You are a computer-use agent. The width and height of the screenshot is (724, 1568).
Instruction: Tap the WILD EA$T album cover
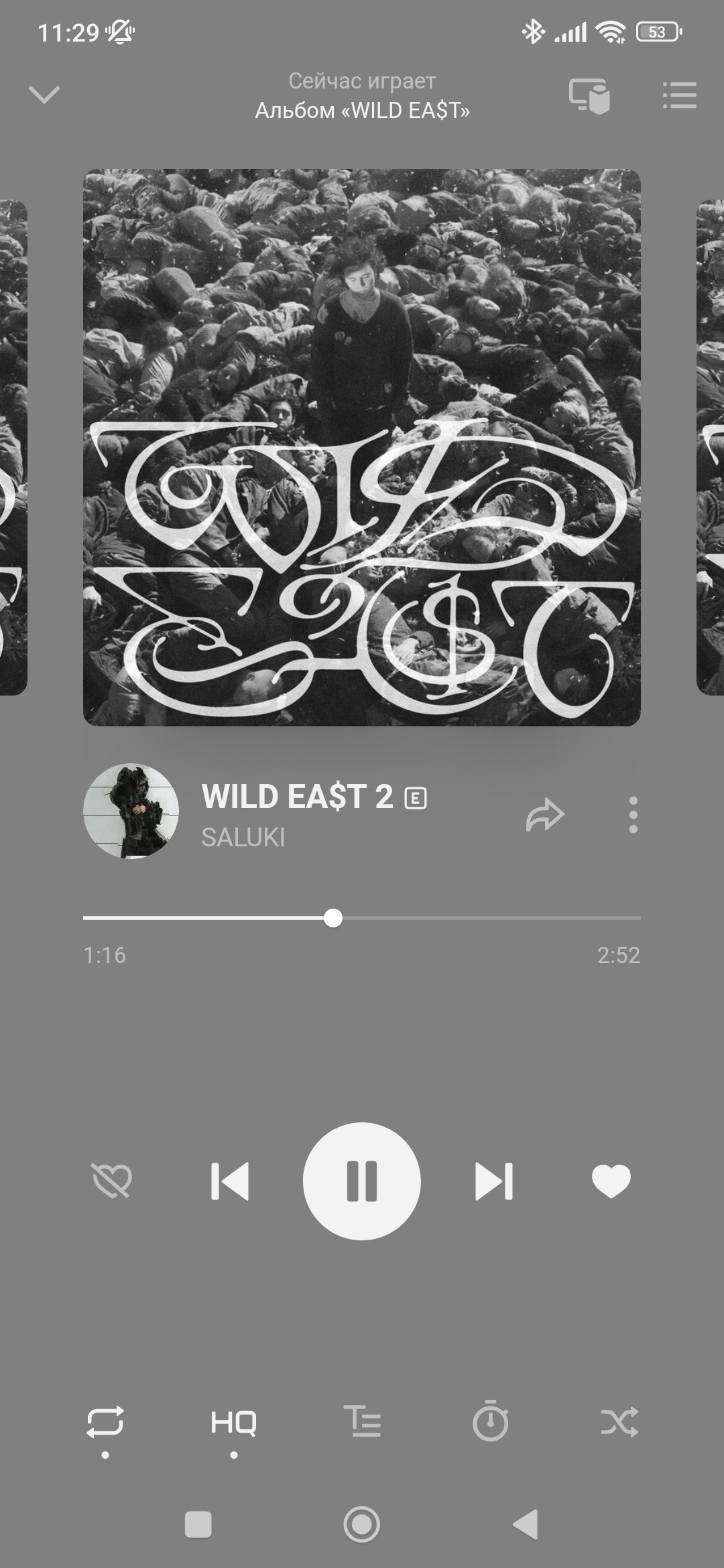(362, 447)
